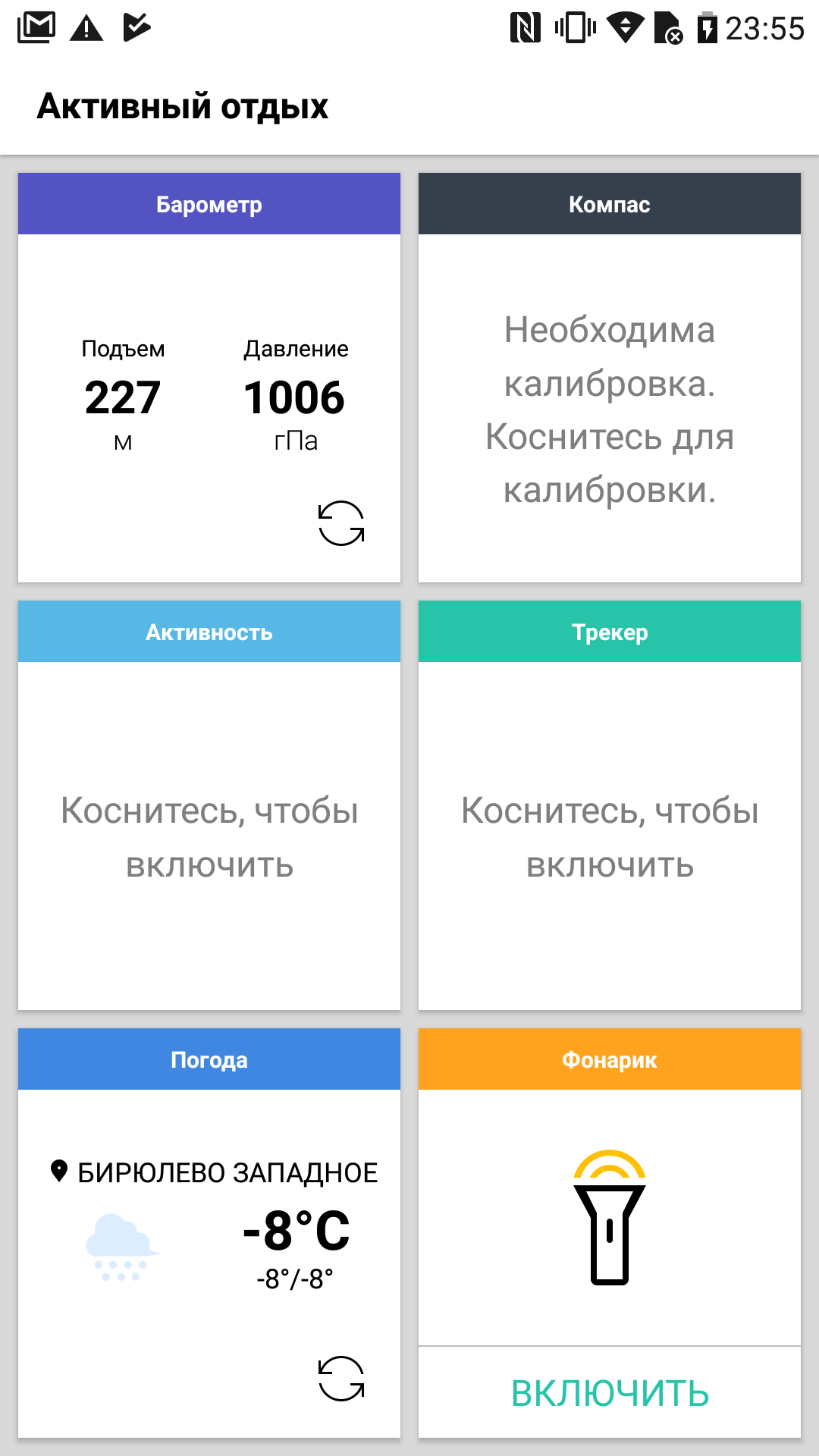This screenshot has height=1456, width=819.
Task: Refresh the weather in Погода card
Action: coord(341,1379)
